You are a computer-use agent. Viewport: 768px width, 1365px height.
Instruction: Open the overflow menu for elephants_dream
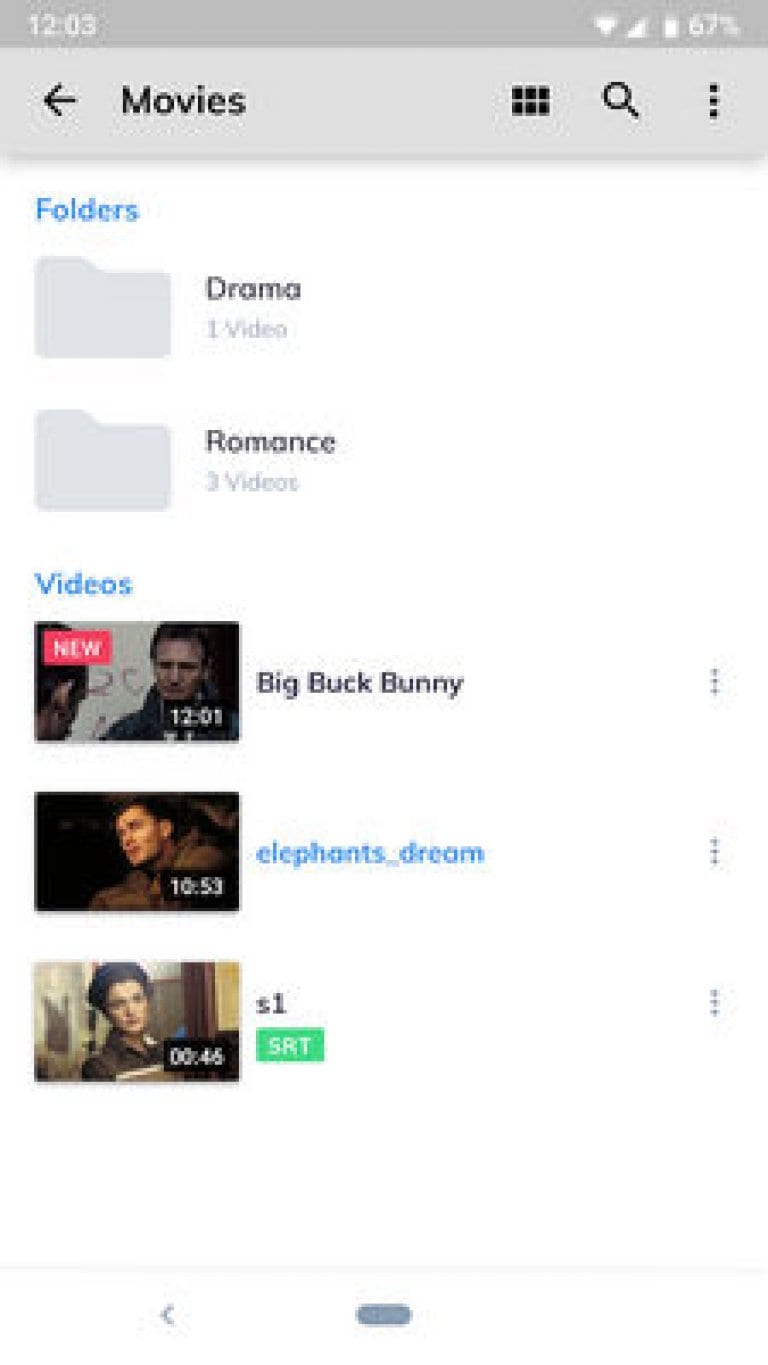(715, 851)
